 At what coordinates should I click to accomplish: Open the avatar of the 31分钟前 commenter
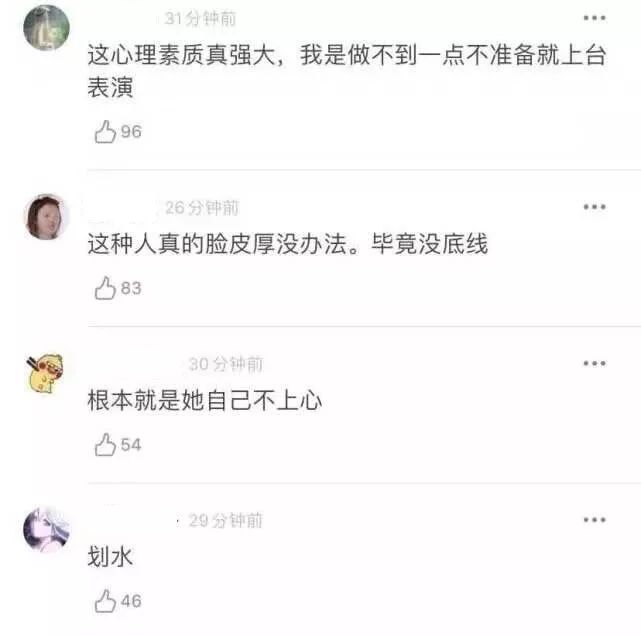[x=46, y=28]
